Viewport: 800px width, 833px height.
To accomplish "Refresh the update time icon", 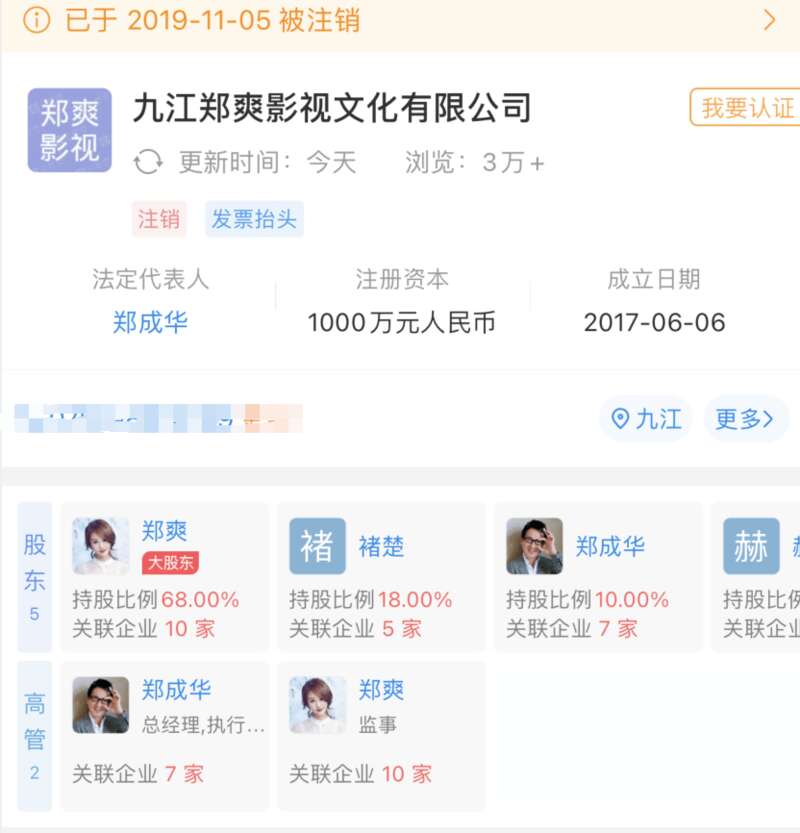I will [149, 162].
